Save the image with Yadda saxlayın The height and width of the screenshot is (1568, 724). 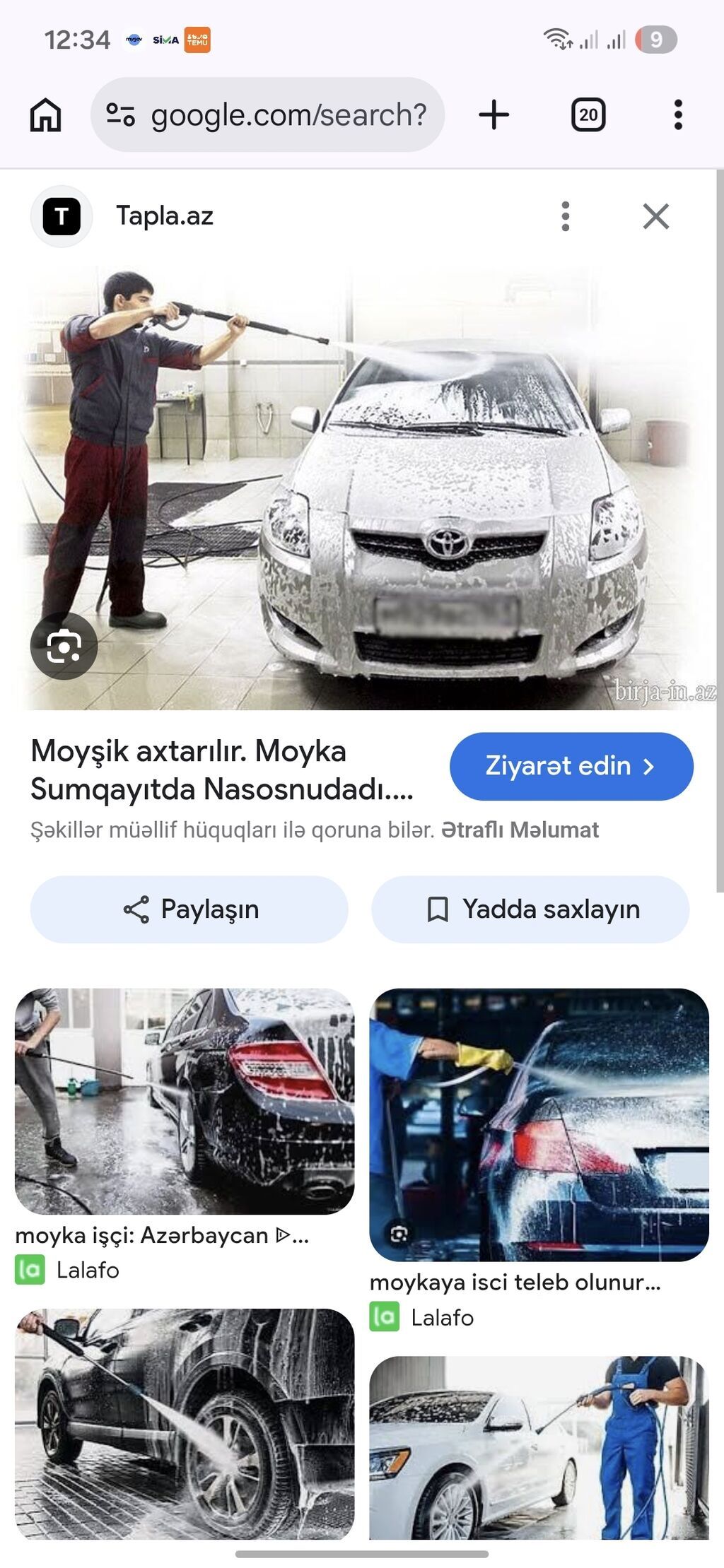530,909
